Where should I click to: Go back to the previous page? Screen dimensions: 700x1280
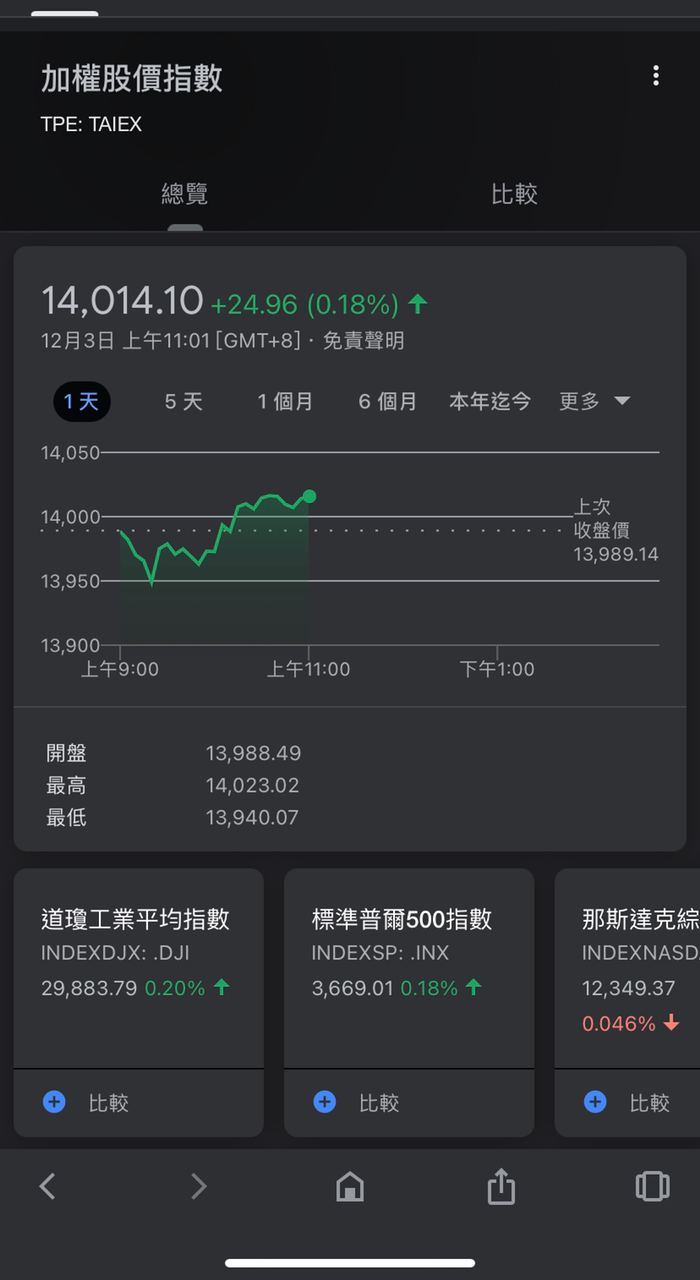pyautogui.click(x=47, y=1186)
